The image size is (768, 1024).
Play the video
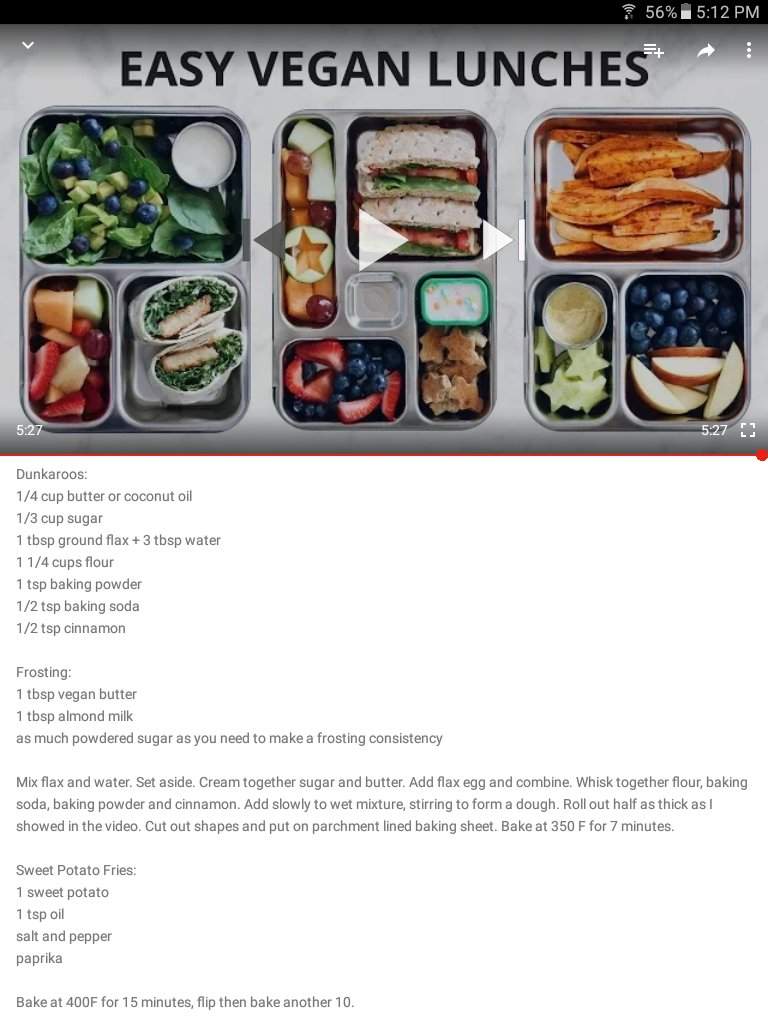[x=381, y=240]
